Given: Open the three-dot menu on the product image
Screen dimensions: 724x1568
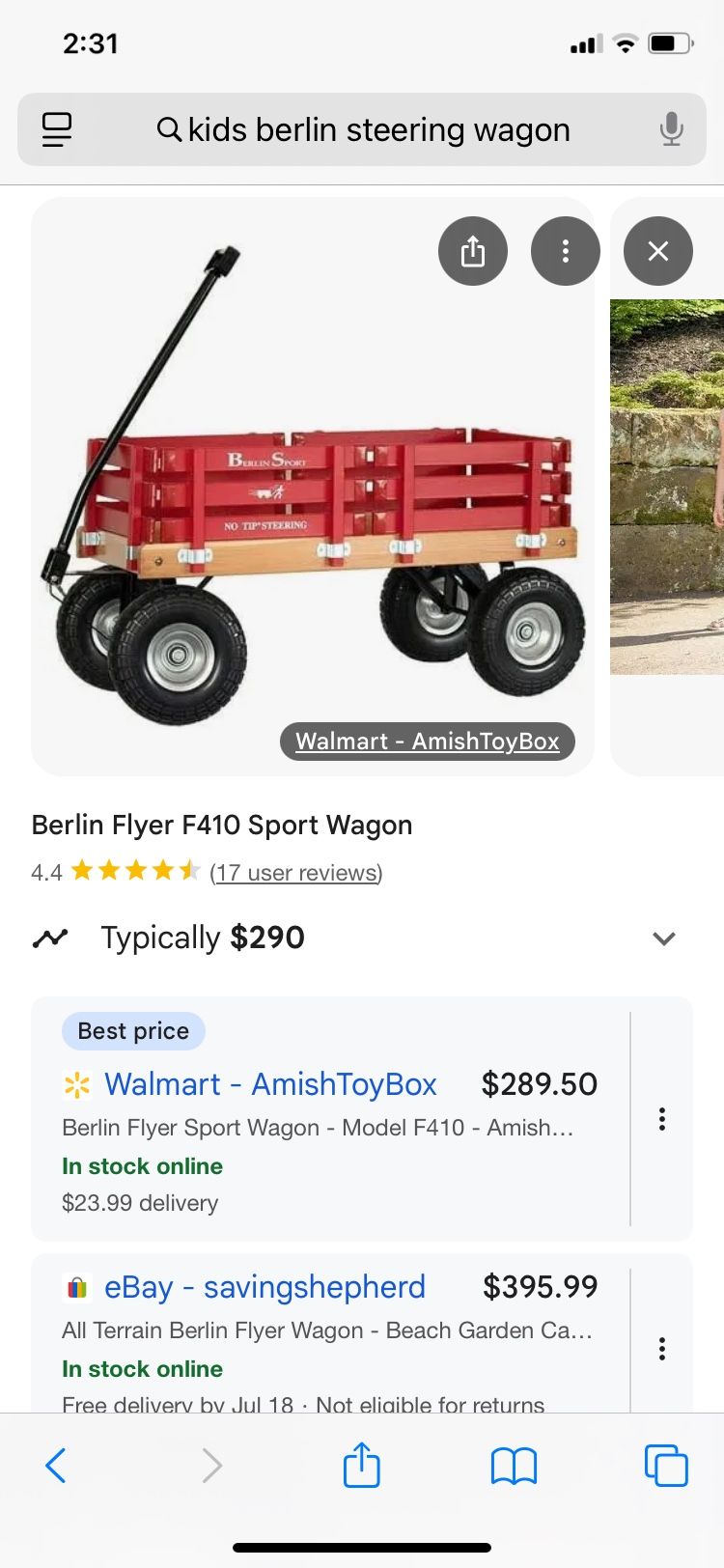Looking at the screenshot, I should tap(565, 251).
